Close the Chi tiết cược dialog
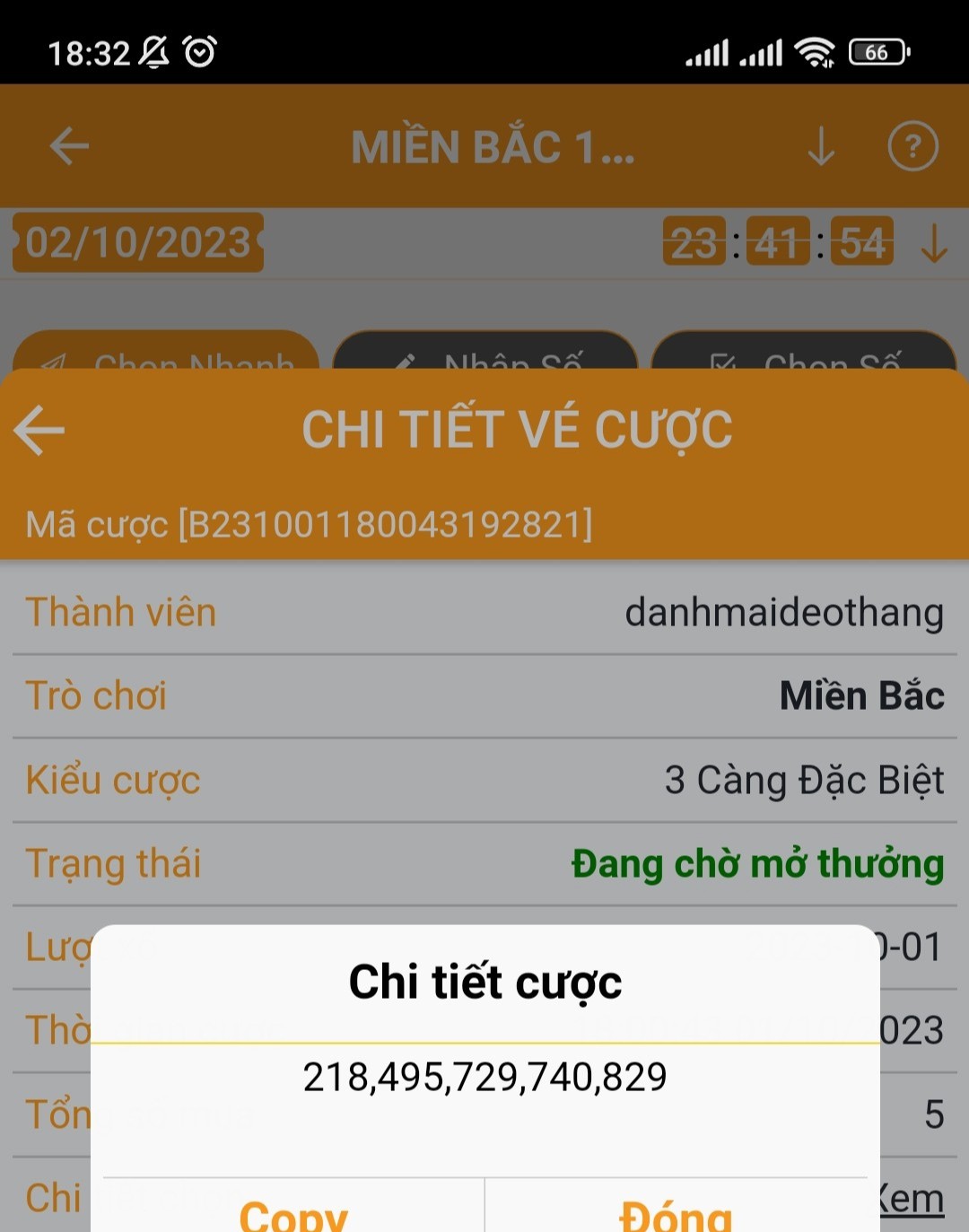Image resolution: width=969 pixels, height=1232 pixels. pyautogui.click(x=676, y=1211)
